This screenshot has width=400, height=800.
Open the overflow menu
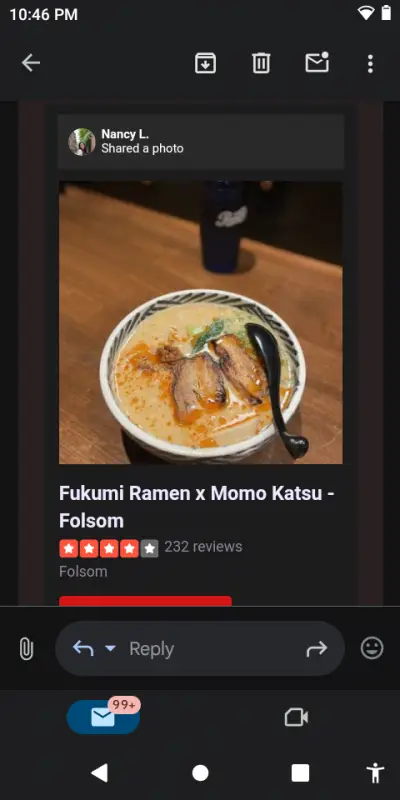[370, 63]
